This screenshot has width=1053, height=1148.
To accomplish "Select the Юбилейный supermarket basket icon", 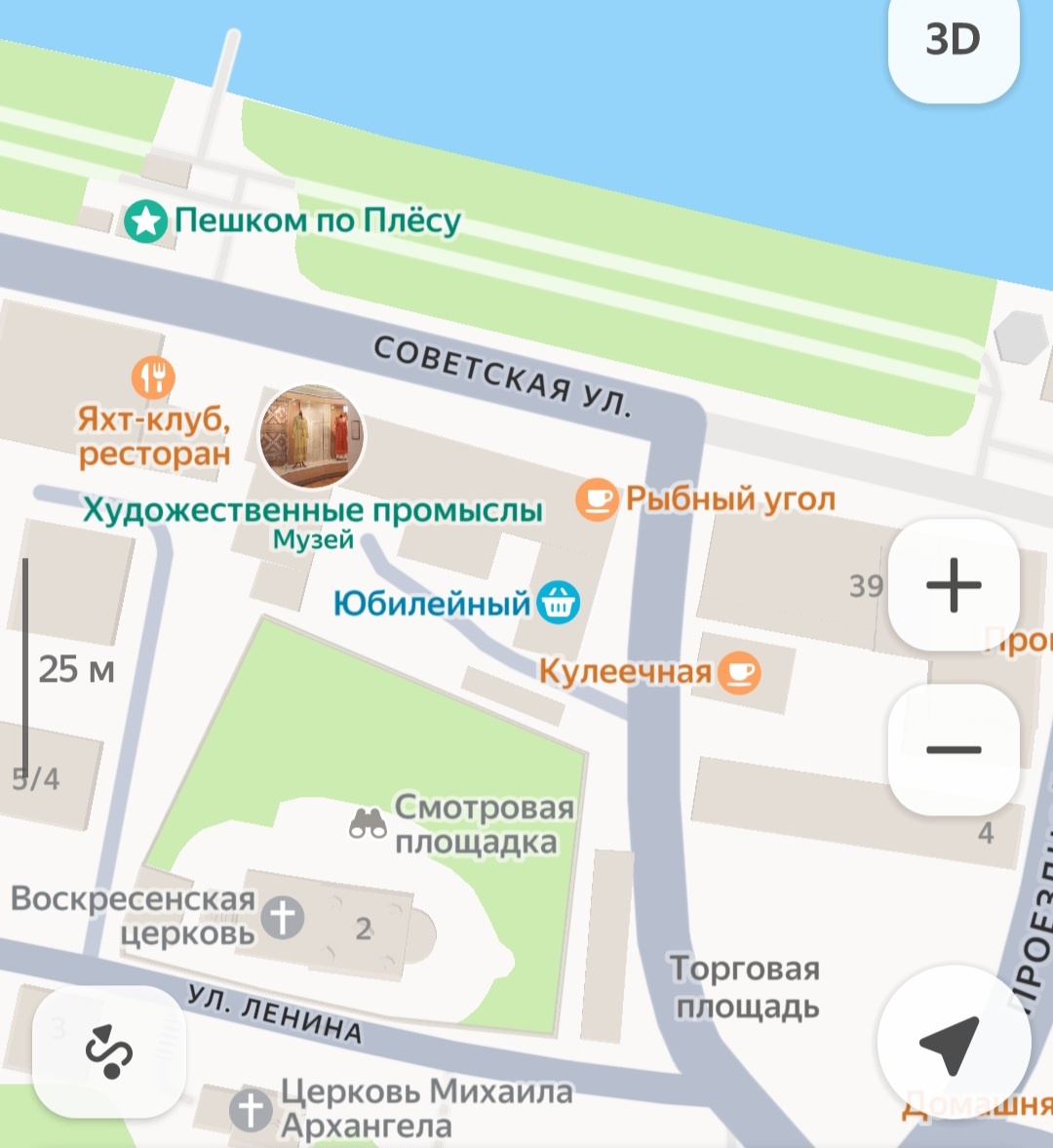I will (558, 603).
